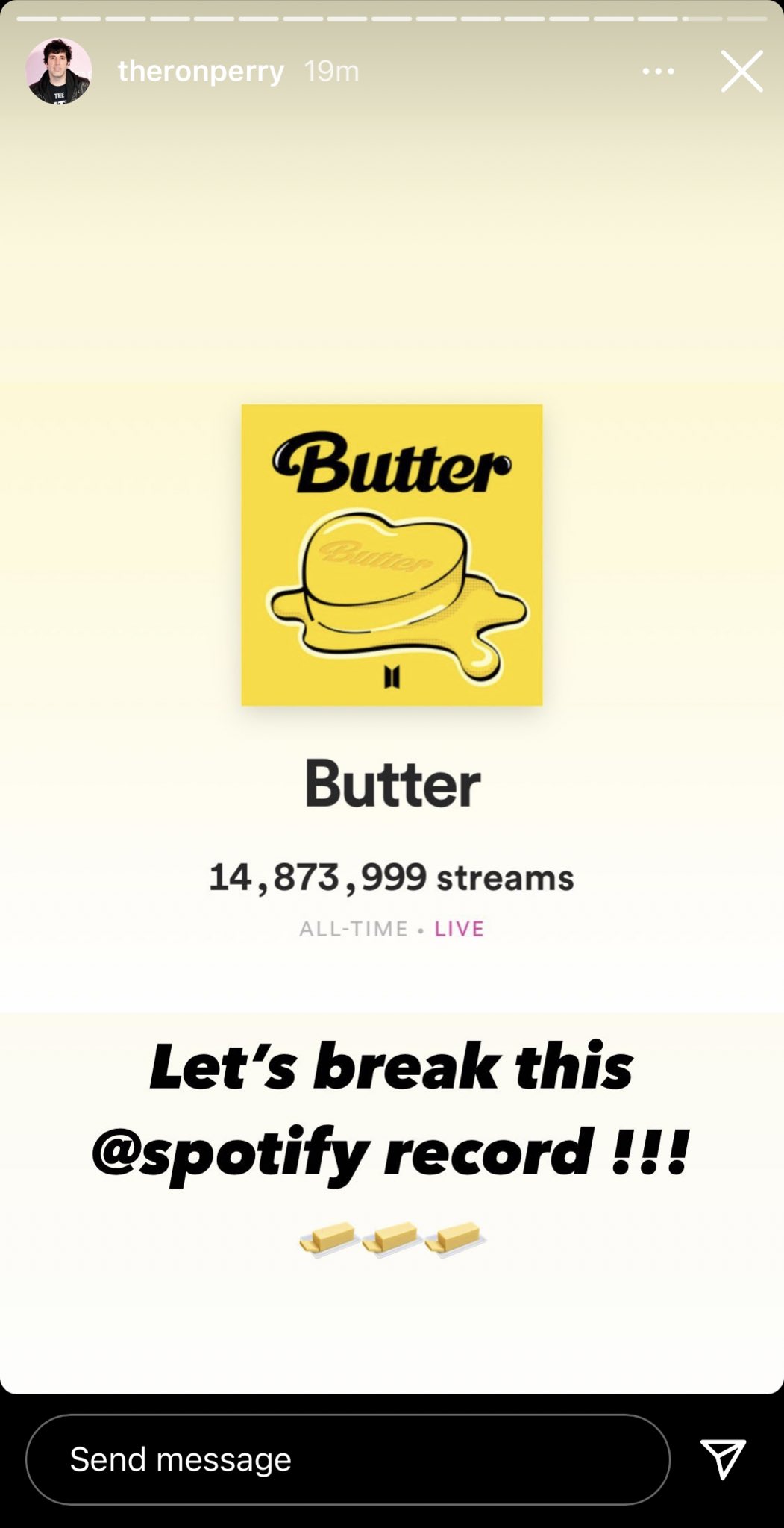Open the three-dot story options menu

pyautogui.click(x=658, y=72)
